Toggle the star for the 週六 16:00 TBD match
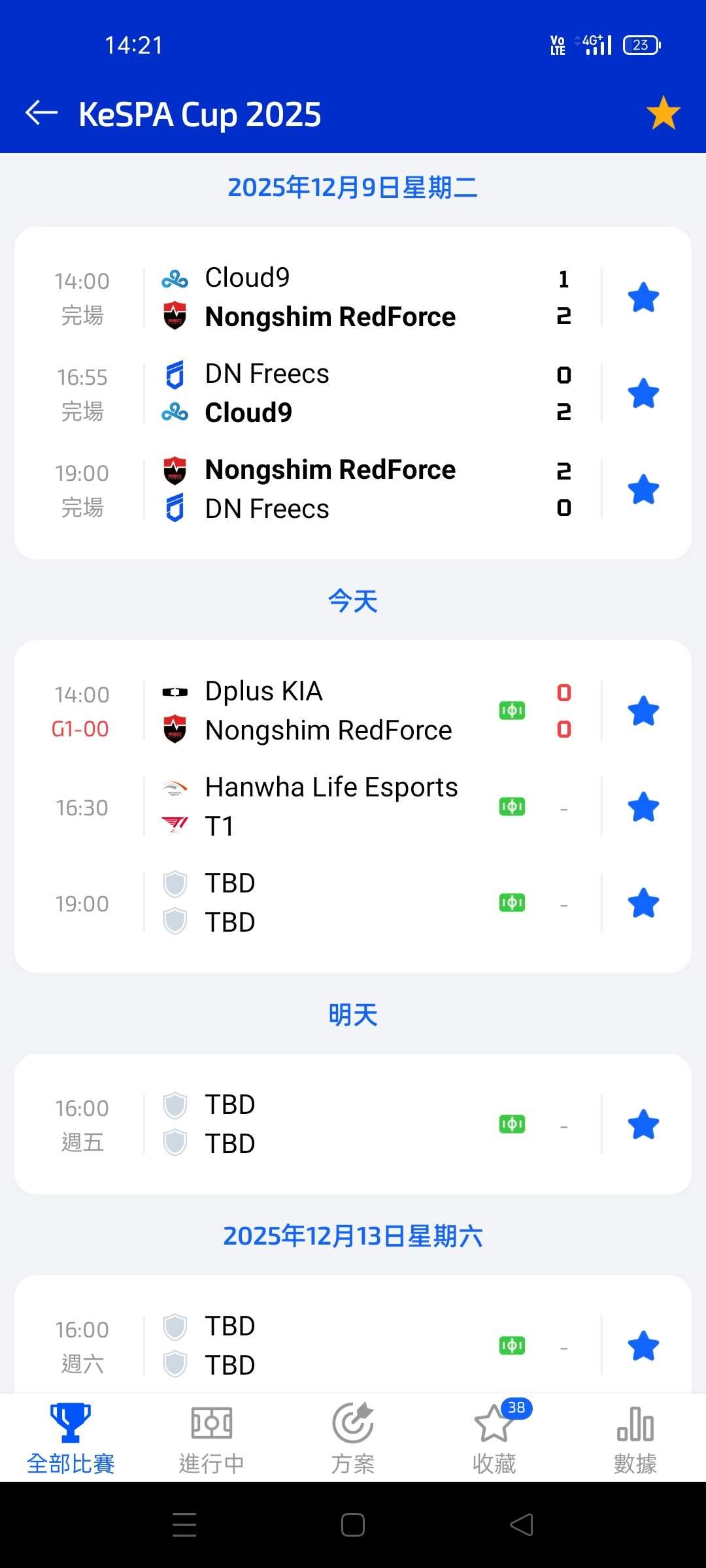The height and width of the screenshot is (1568, 706). (x=643, y=1346)
